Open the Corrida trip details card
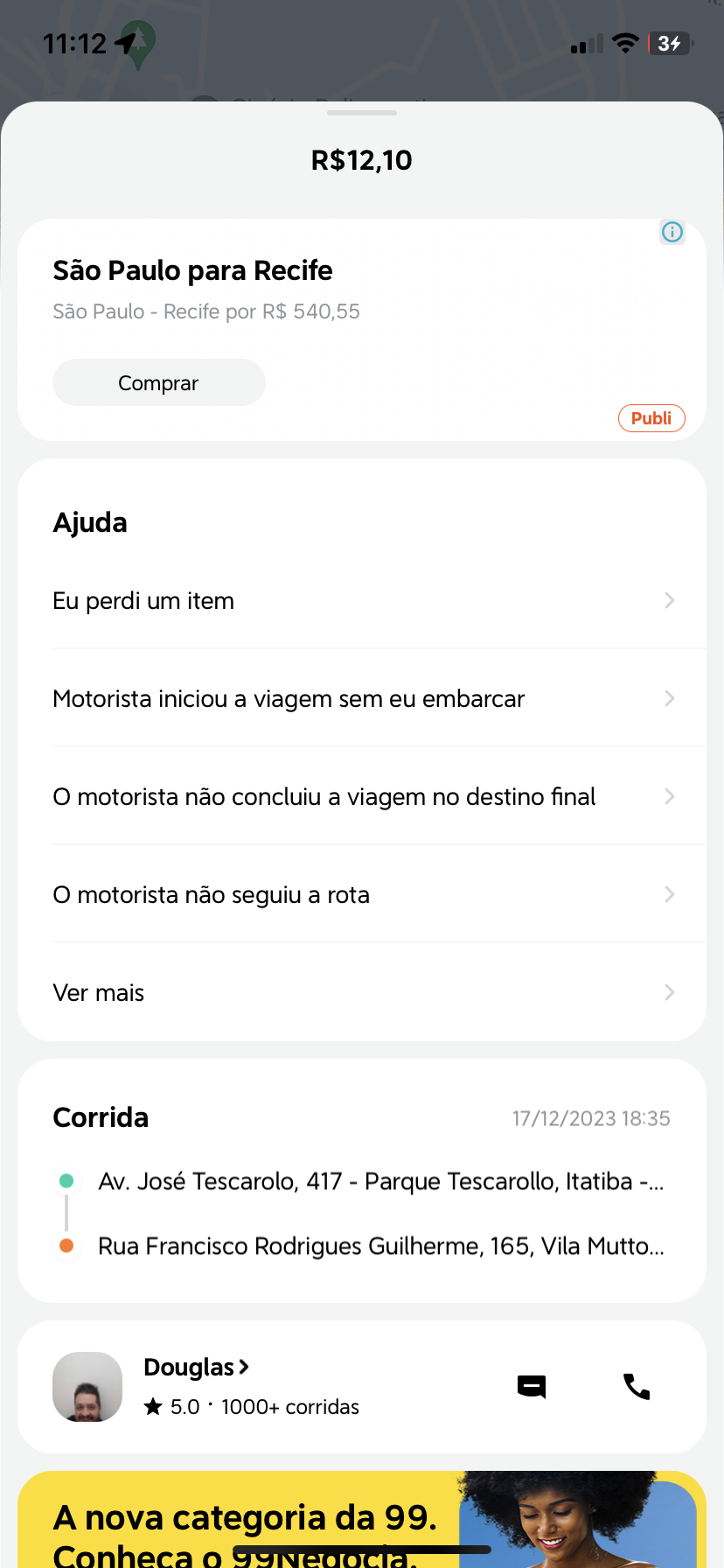 (x=362, y=1181)
